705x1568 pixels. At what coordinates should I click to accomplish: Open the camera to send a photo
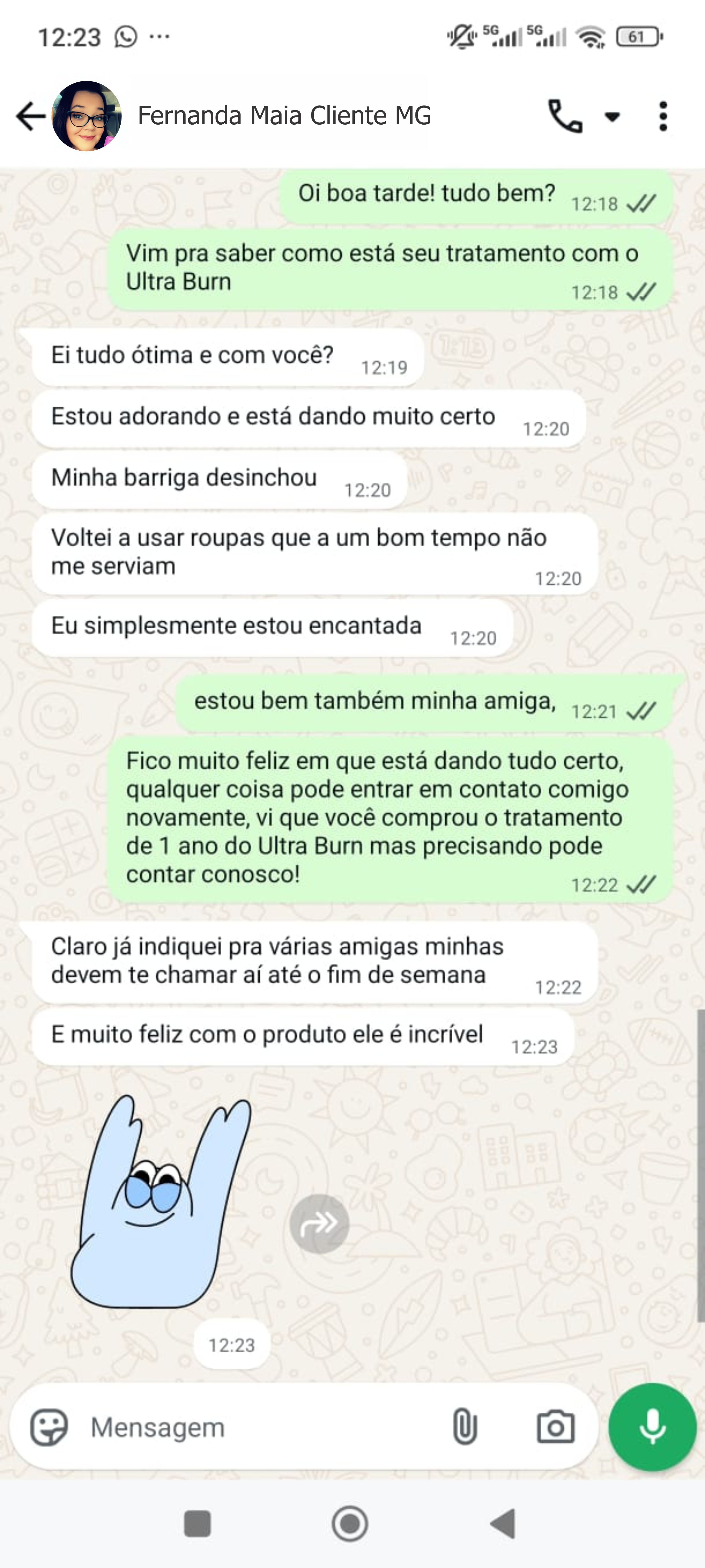tap(555, 1427)
